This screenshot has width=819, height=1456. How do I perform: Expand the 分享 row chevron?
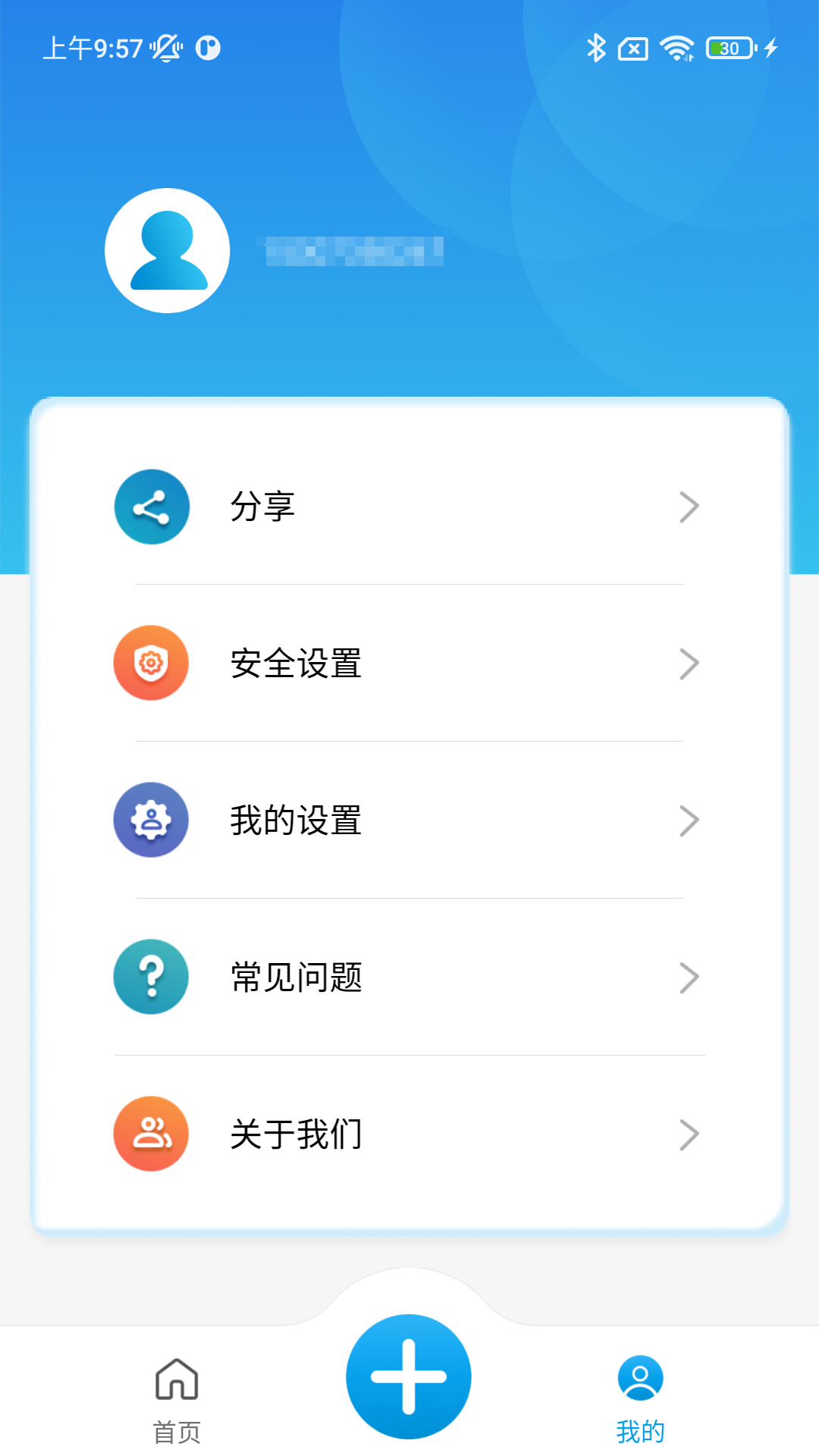click(688, 507)
